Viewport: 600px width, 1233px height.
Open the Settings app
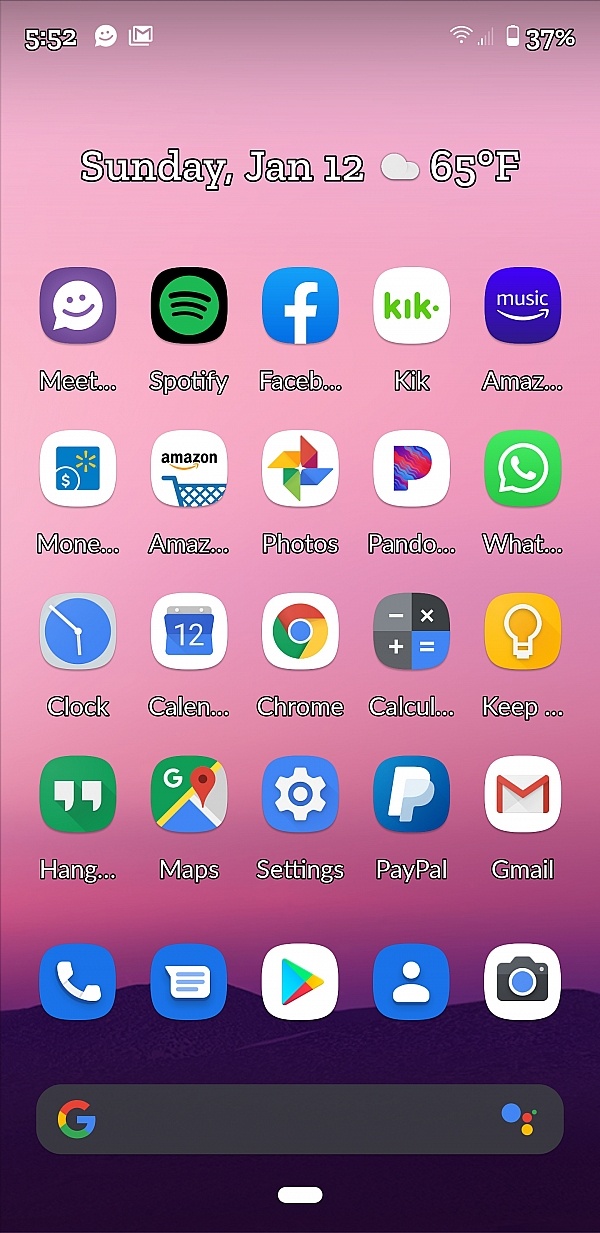[300, 795]
